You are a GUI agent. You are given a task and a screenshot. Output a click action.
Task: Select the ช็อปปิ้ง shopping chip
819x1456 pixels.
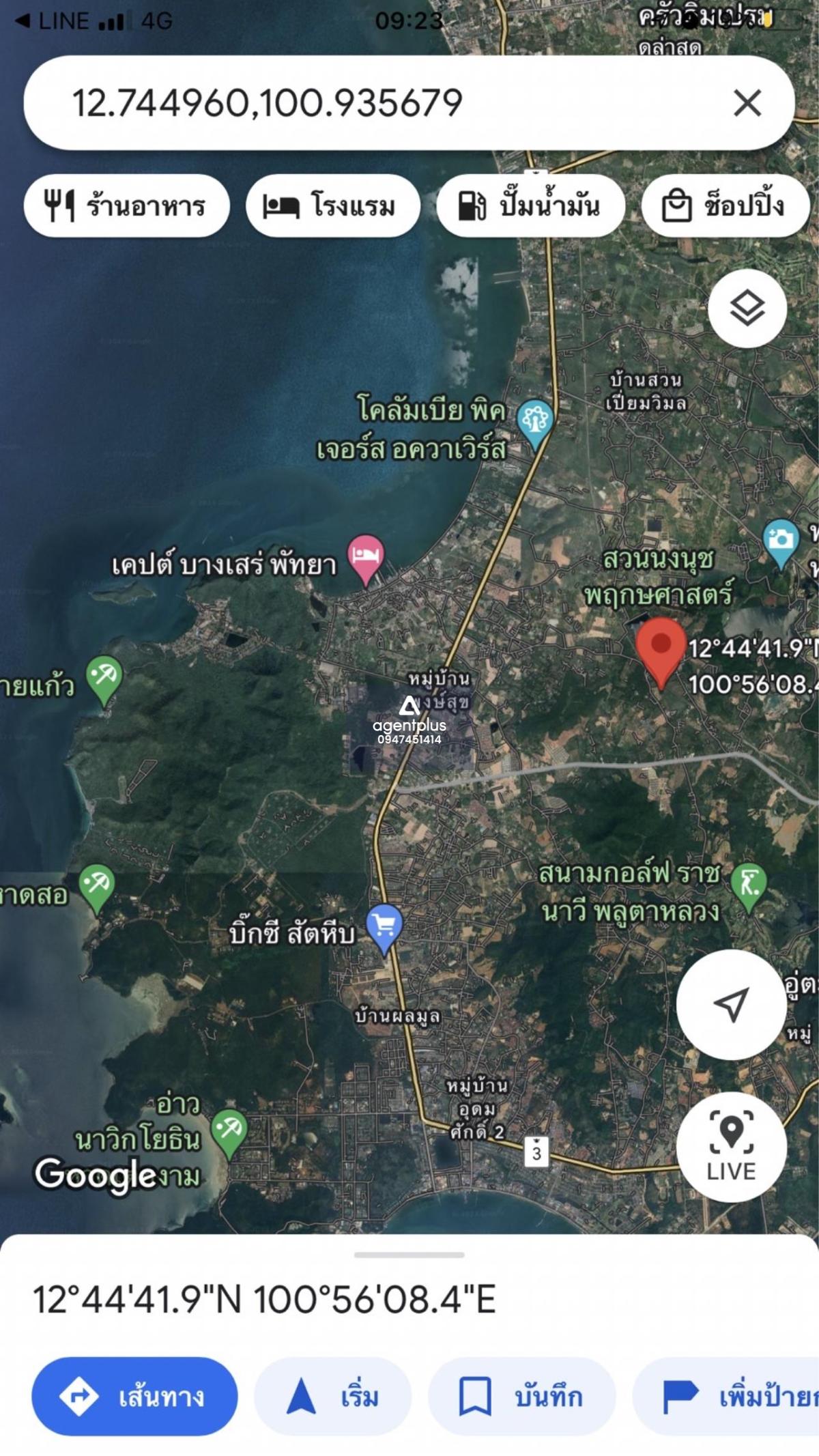click(x=725, y=205)
